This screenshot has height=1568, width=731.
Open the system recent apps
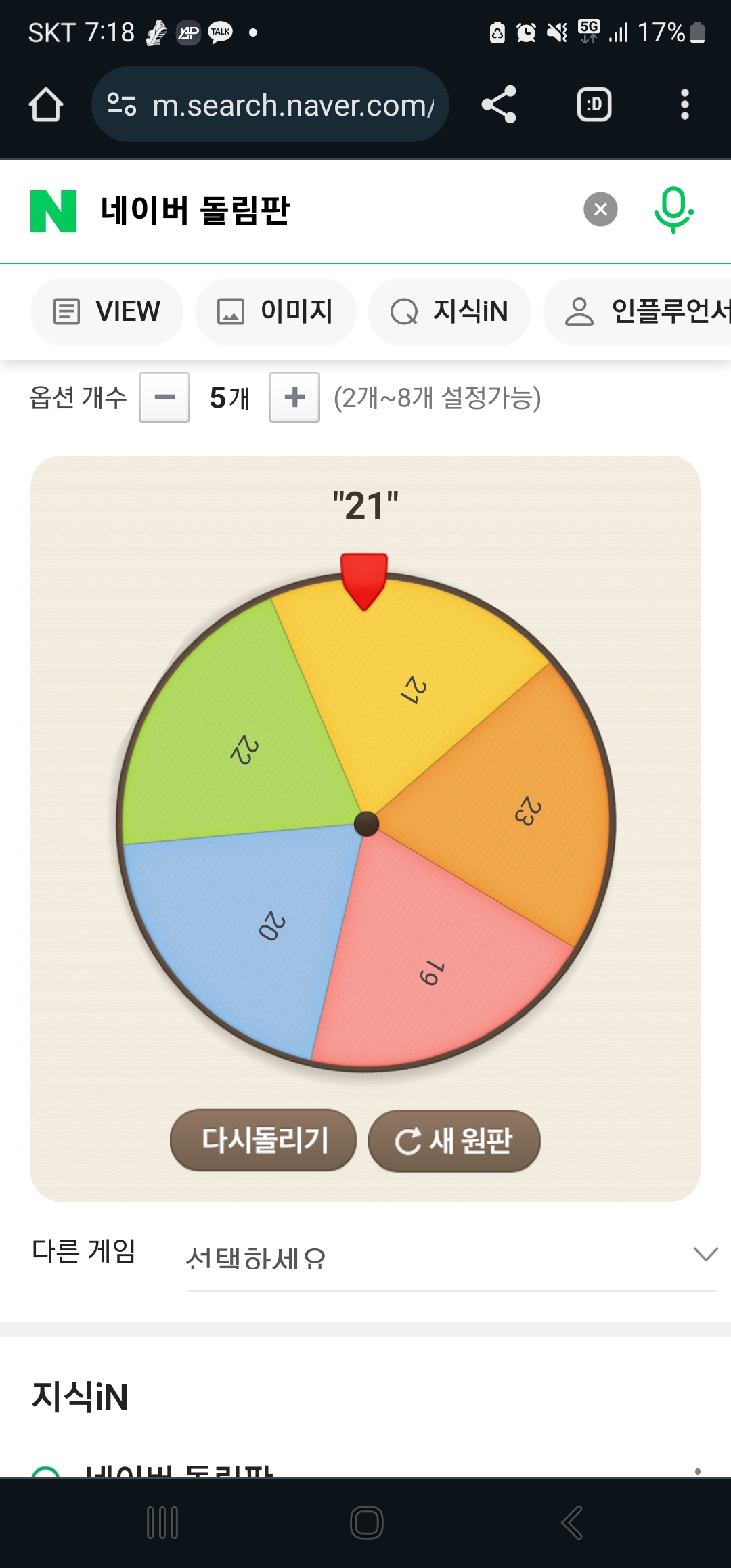(x=162, y=1523)
